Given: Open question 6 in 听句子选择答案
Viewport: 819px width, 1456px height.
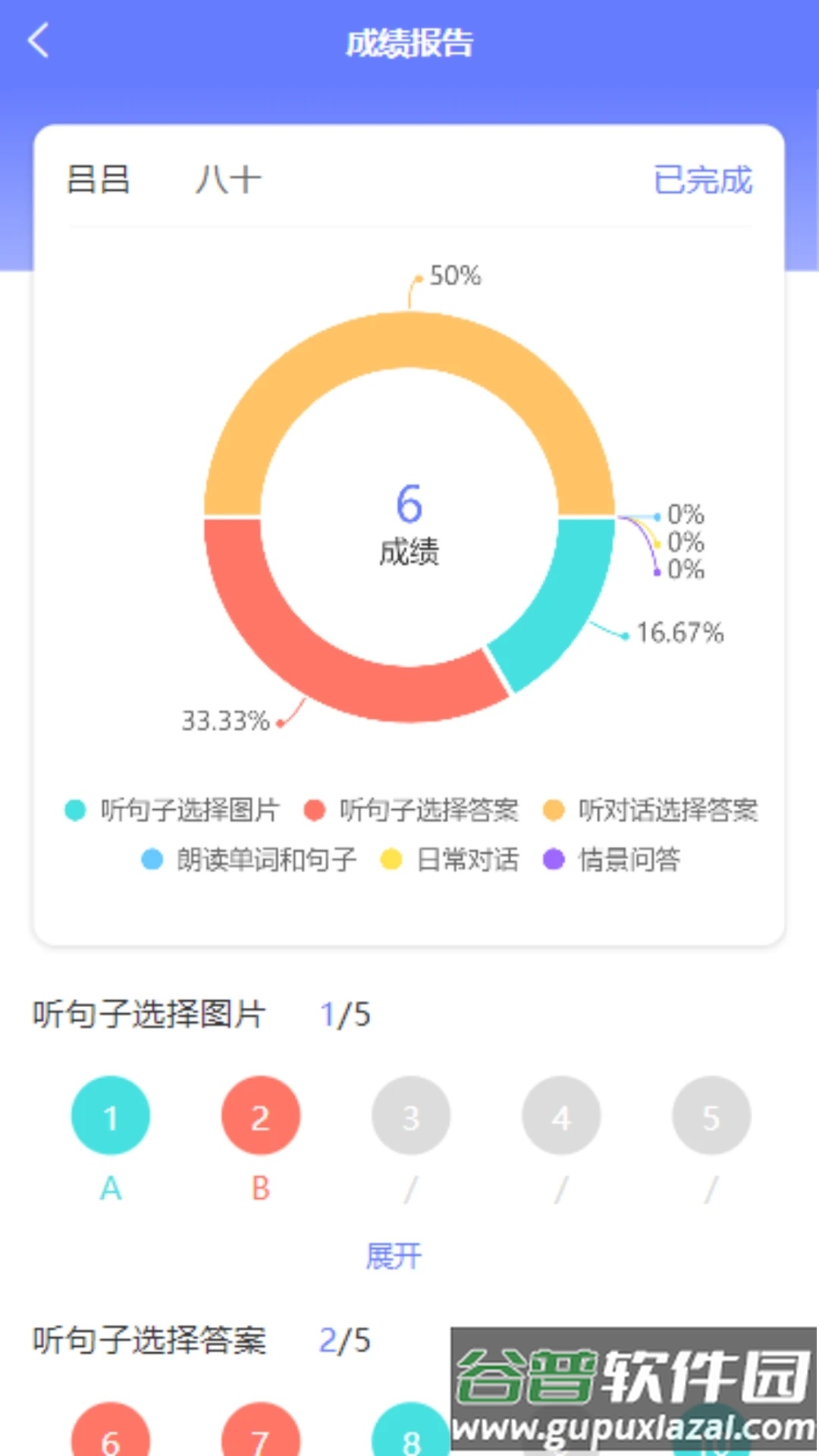Looking at the screenshot, I should (x=111, y=1435).
